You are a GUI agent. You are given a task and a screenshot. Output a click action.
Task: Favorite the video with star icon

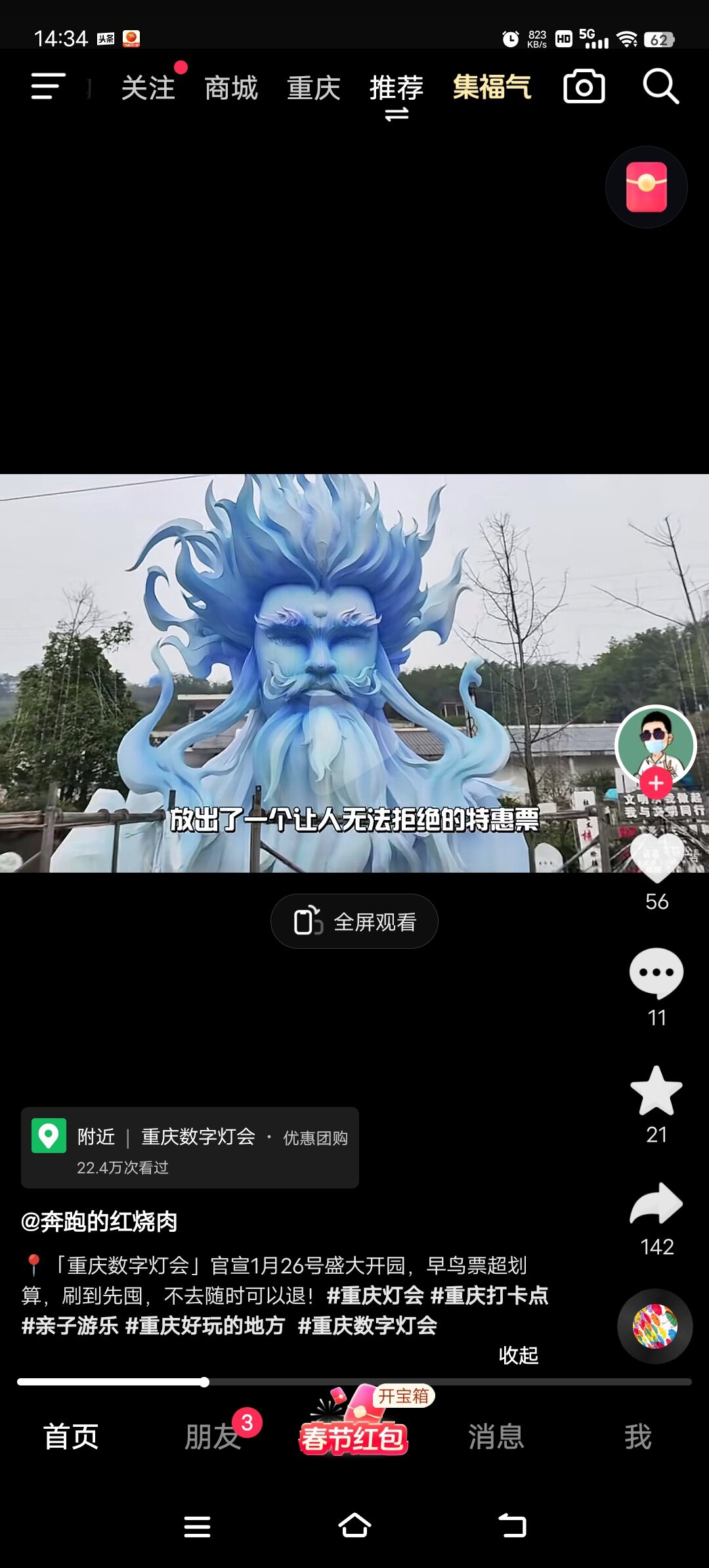tap(656, 1091)
